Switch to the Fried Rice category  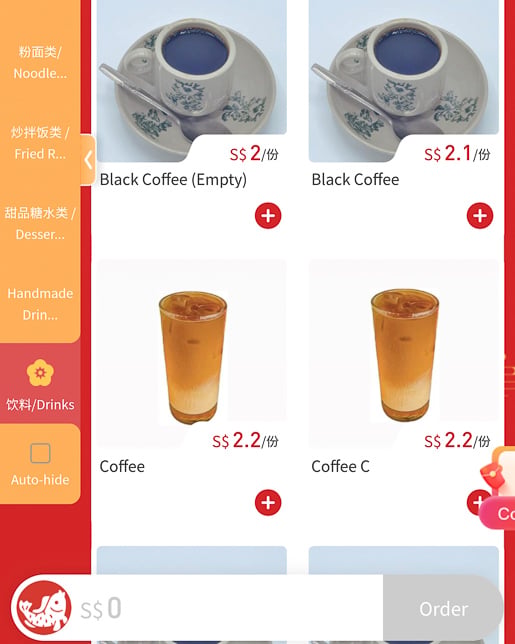[40, 143]
